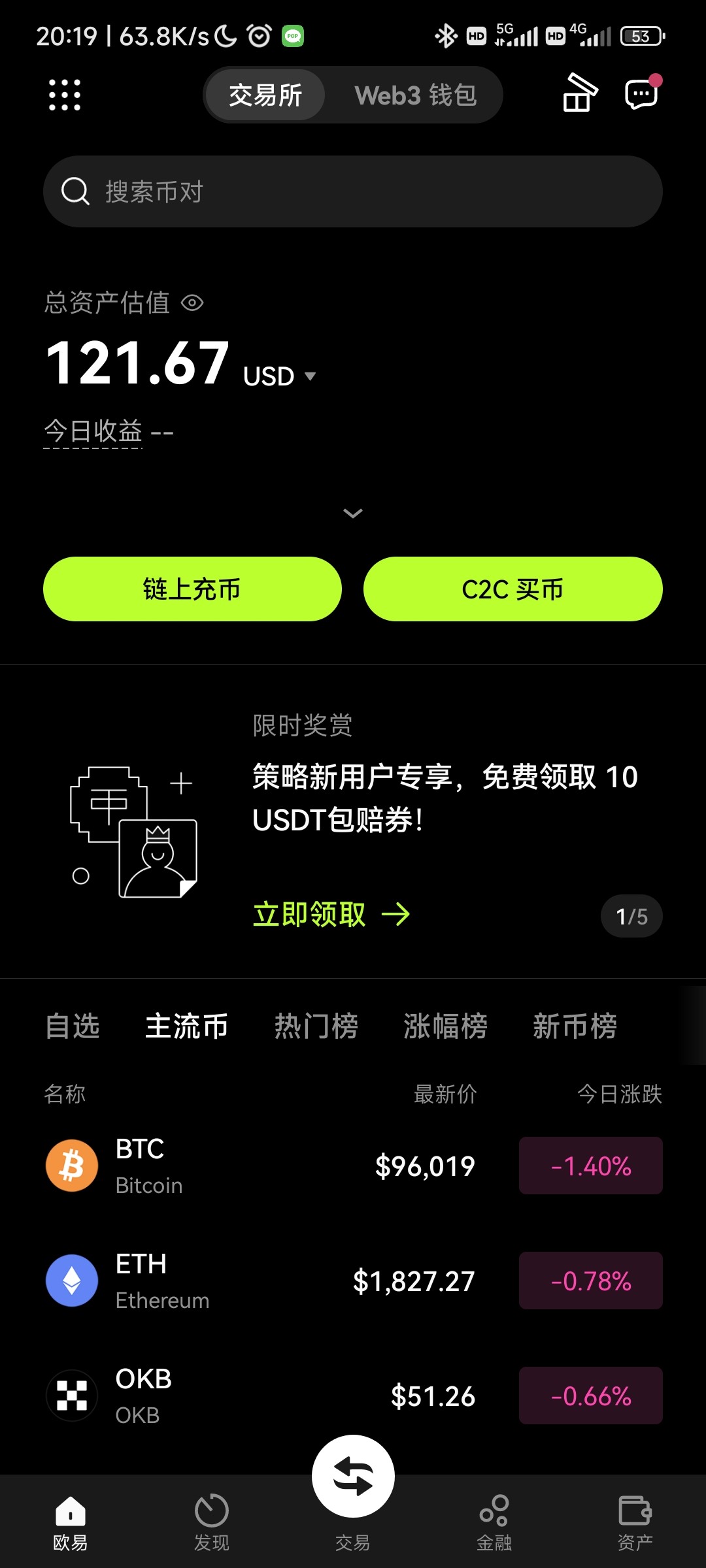Switch to the 新币榜 tab
The height and width of the screenshot is (1568, 706).
point(575,1026)
